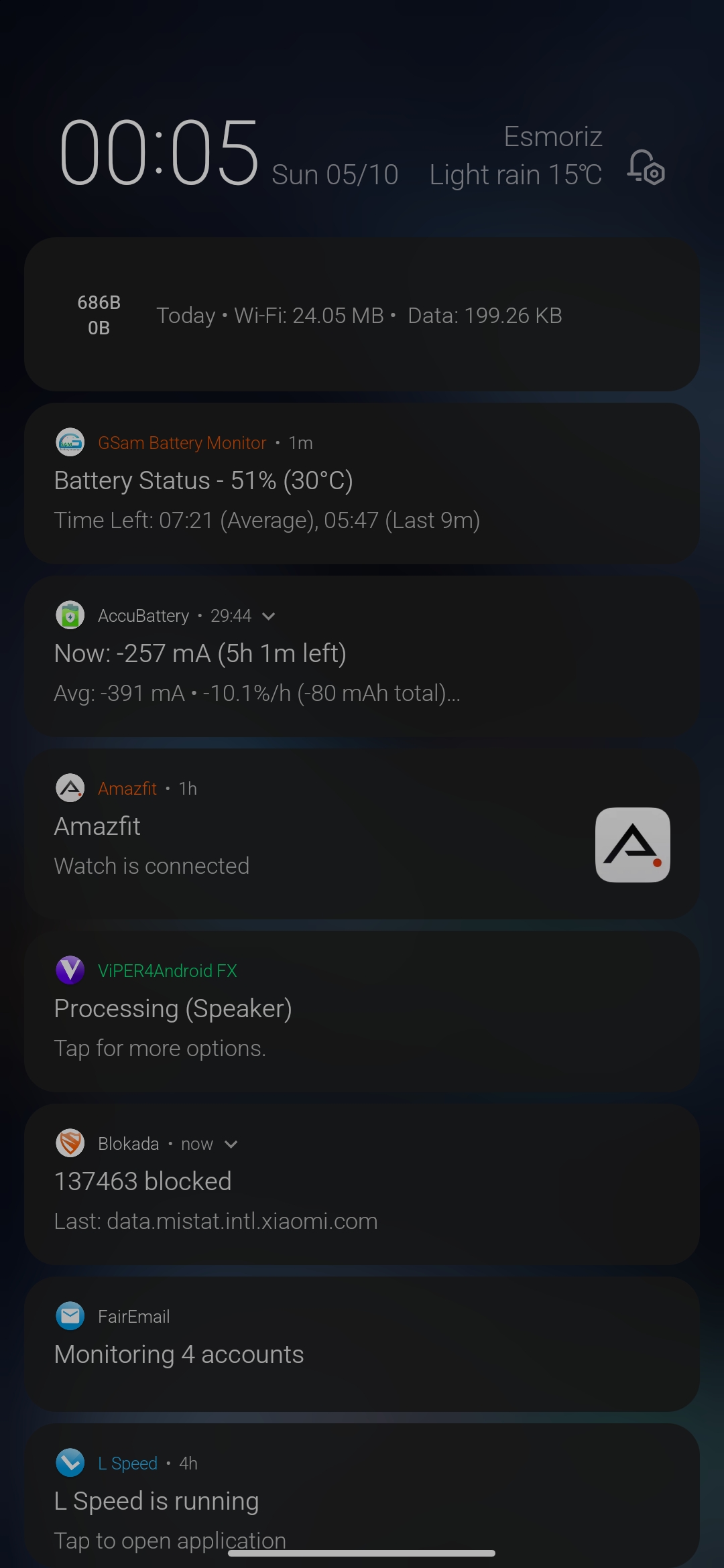This screenshot has height=1568, width=724.
Task: Open the data usage notification
Action: [362, 314]
